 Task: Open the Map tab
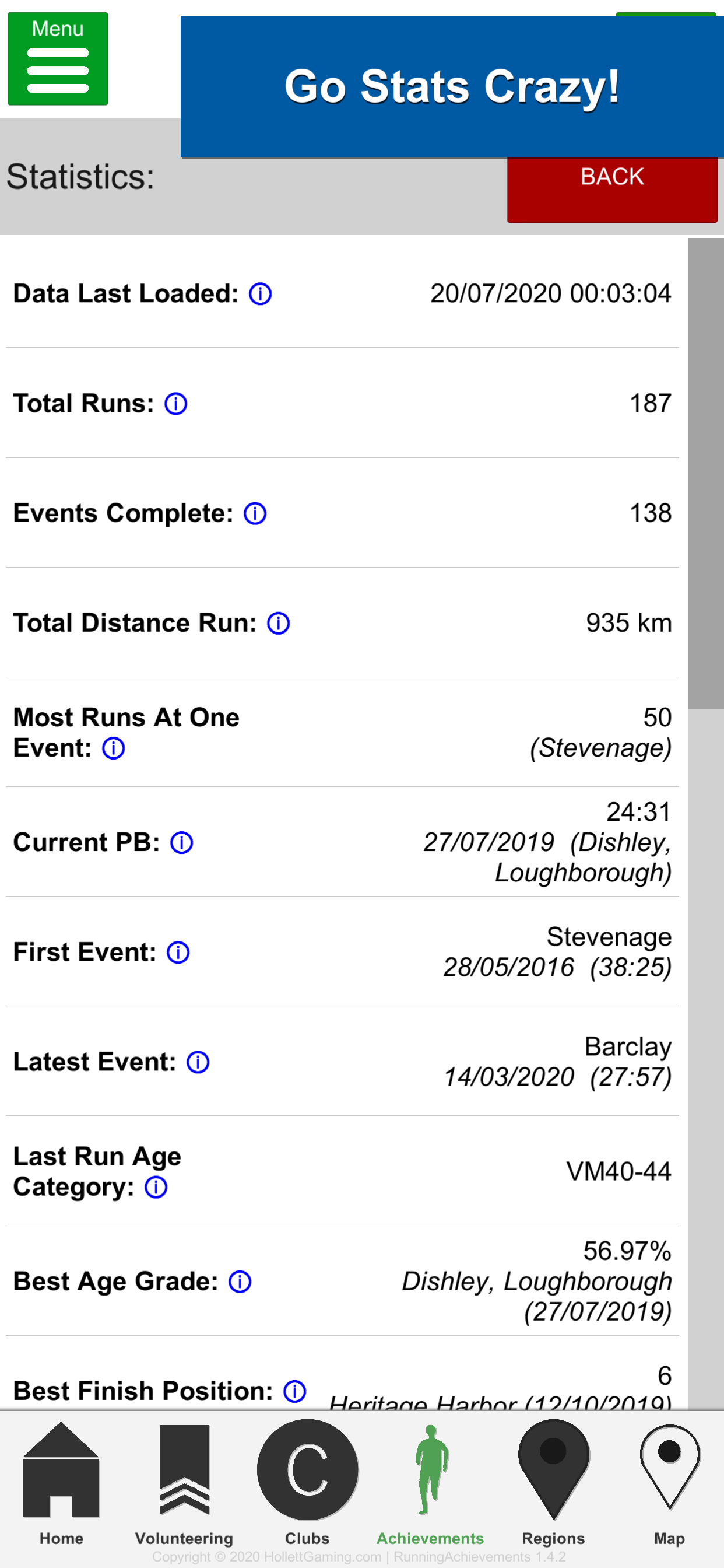[669, 1483]
